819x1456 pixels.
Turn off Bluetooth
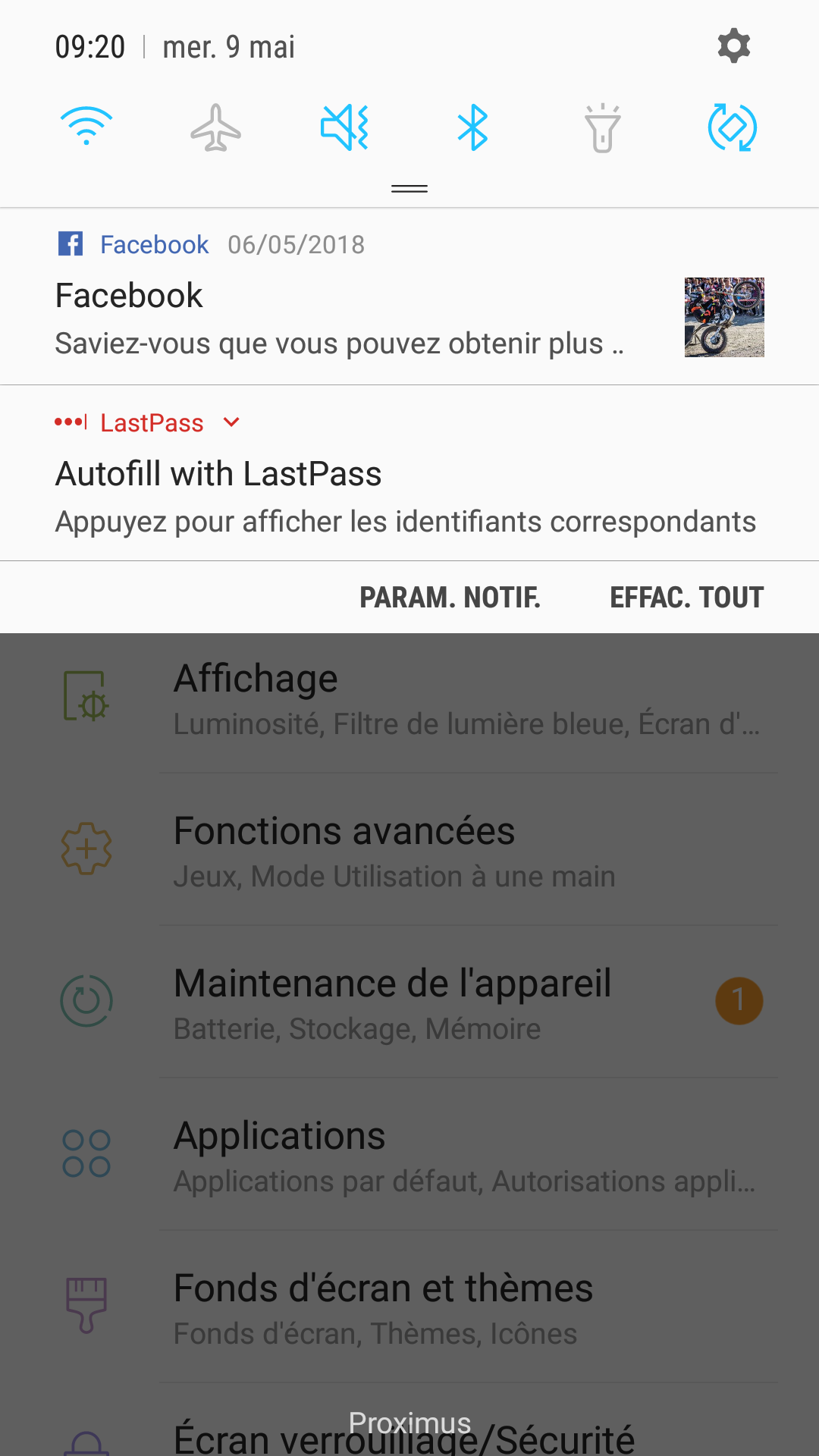pyautogui.click(x=473, y=127)
